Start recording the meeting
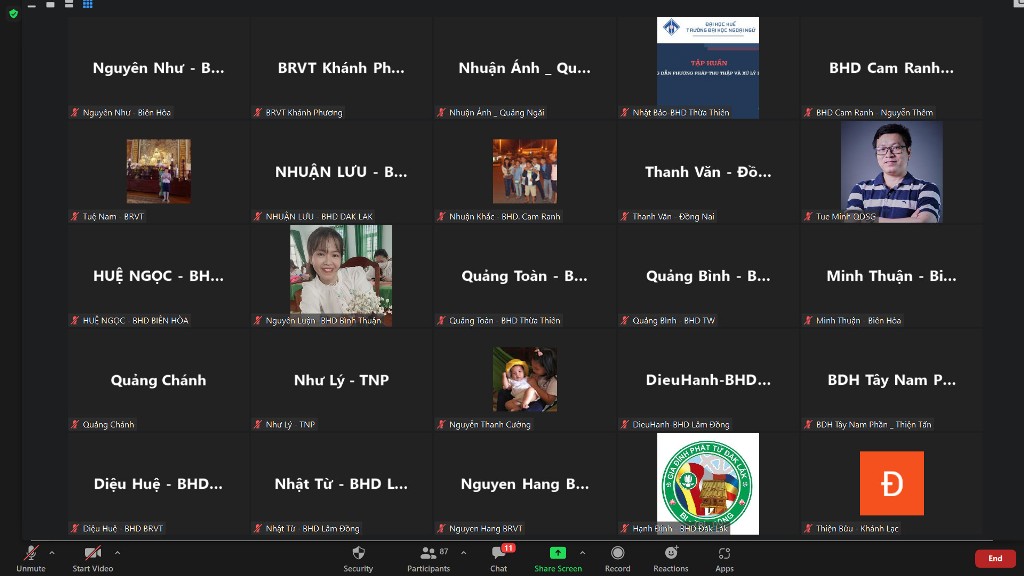This screenshot has height=576, width=1024. click(617, 559)
